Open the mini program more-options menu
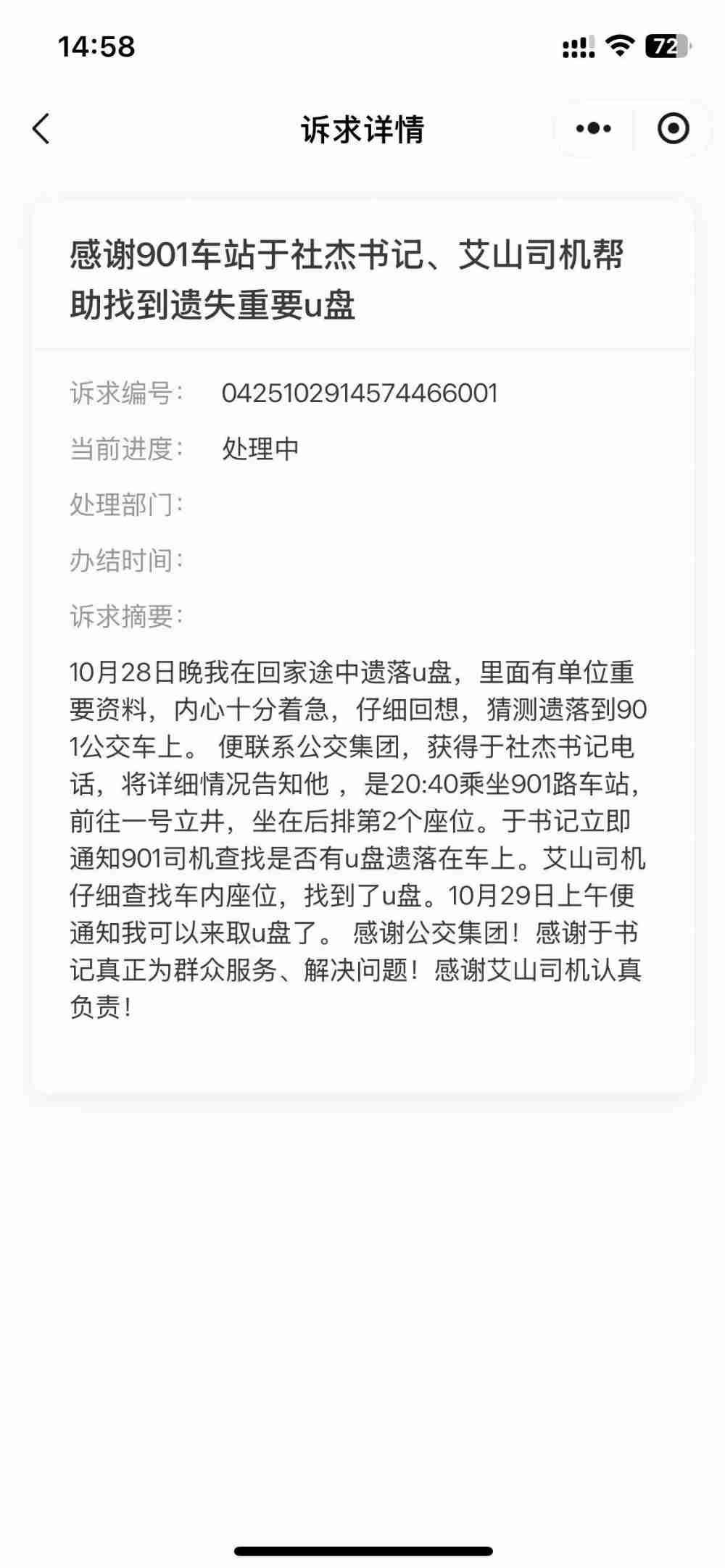 coord(594,129)
